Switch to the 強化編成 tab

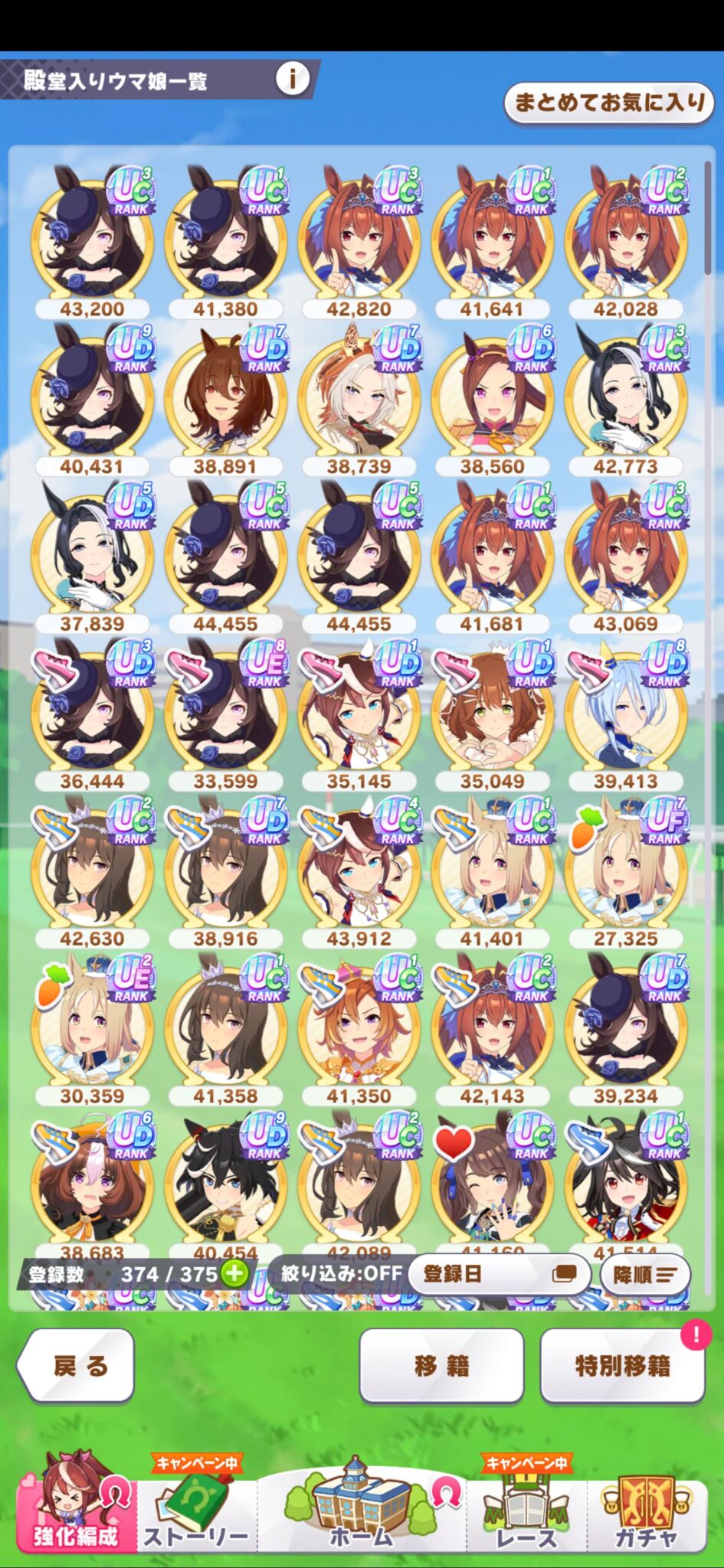[x=76, y=1502]
